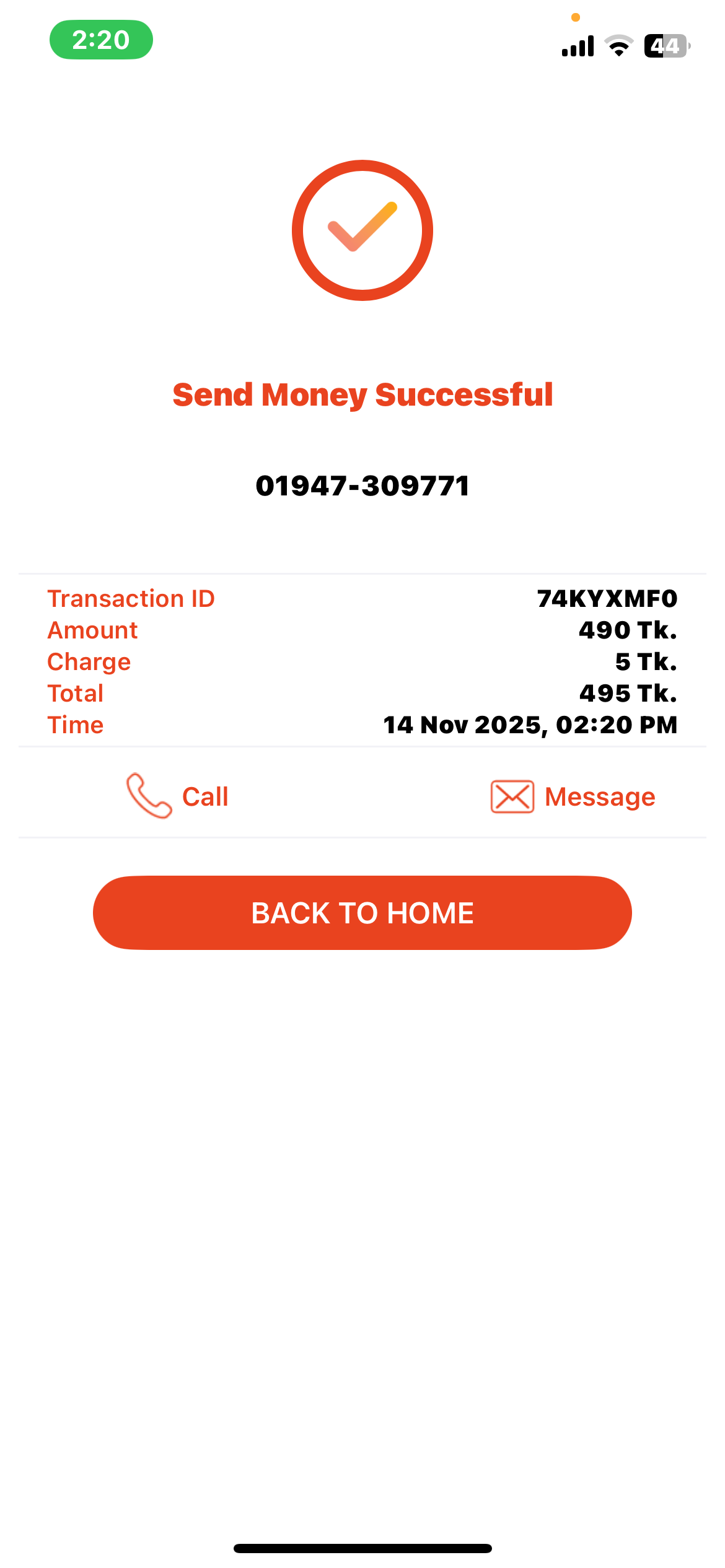Call the recipient 01947-309771
Screen dimensions: 725x1568
click(x=177, y=796)
